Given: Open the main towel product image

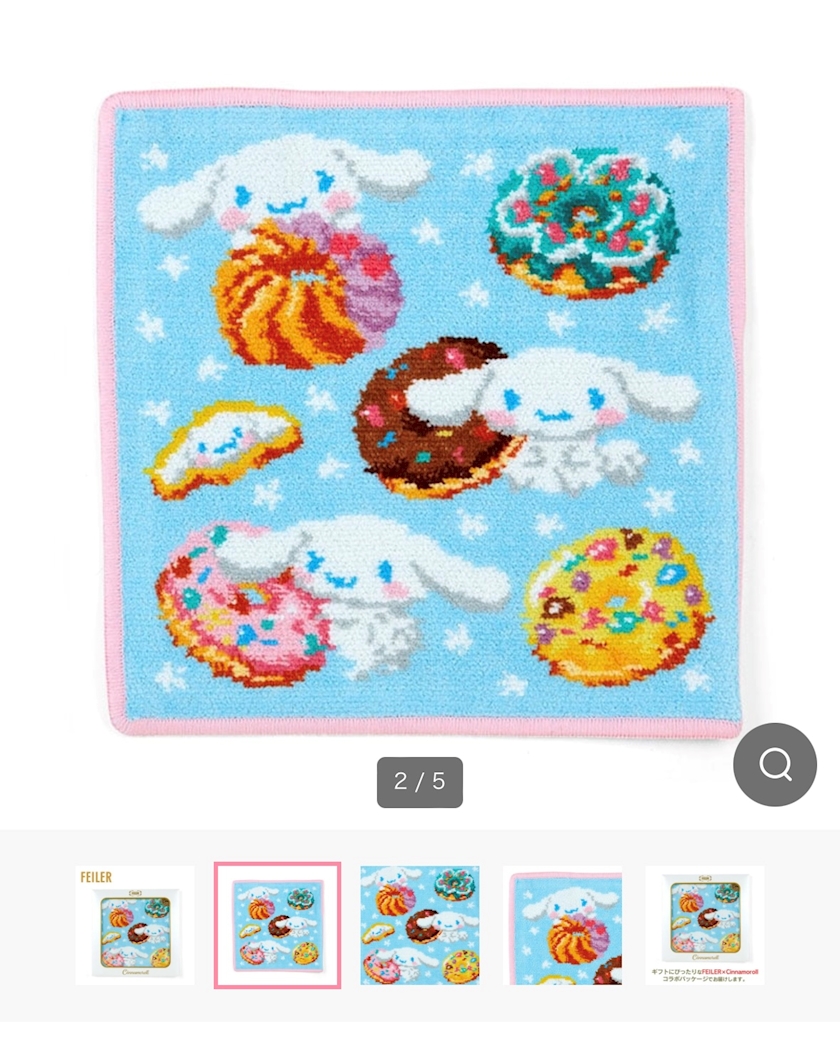Looking at the screenshot, I should tap(420, 412).
